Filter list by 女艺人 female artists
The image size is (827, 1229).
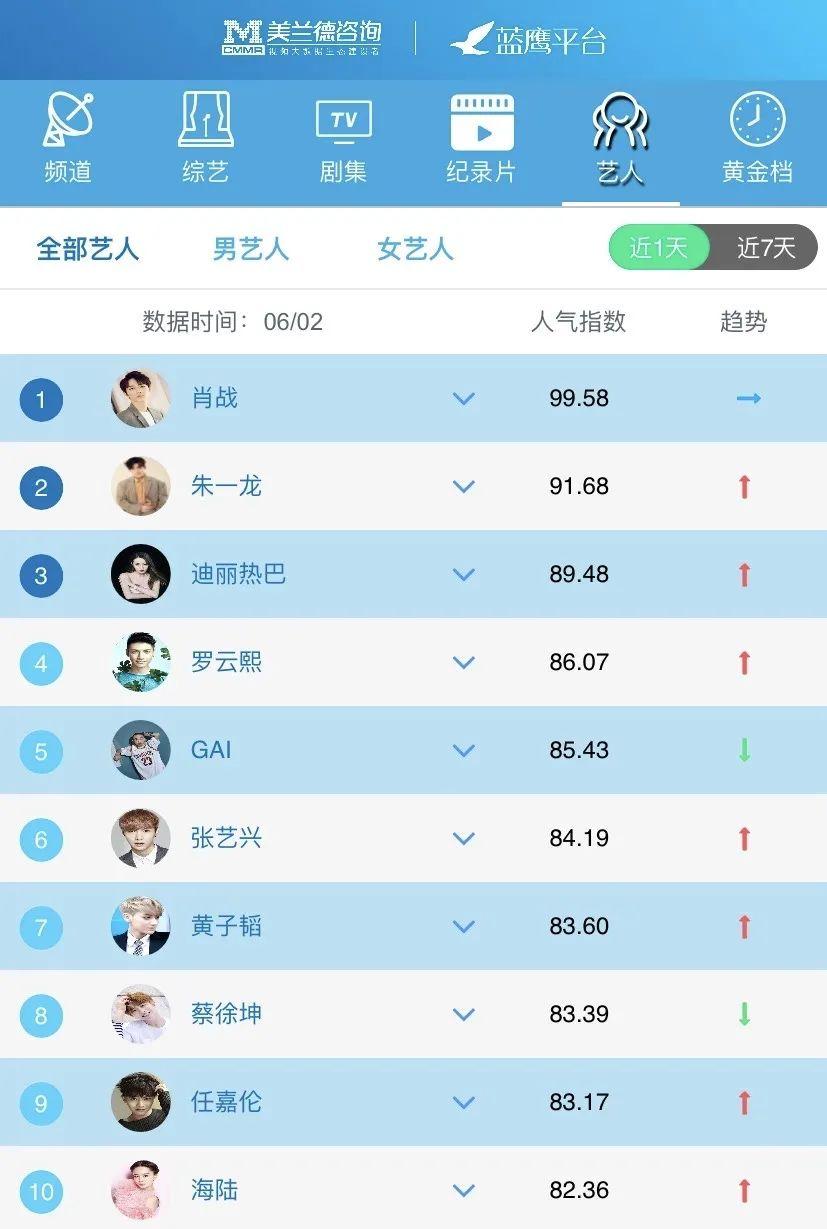point(413,248)
